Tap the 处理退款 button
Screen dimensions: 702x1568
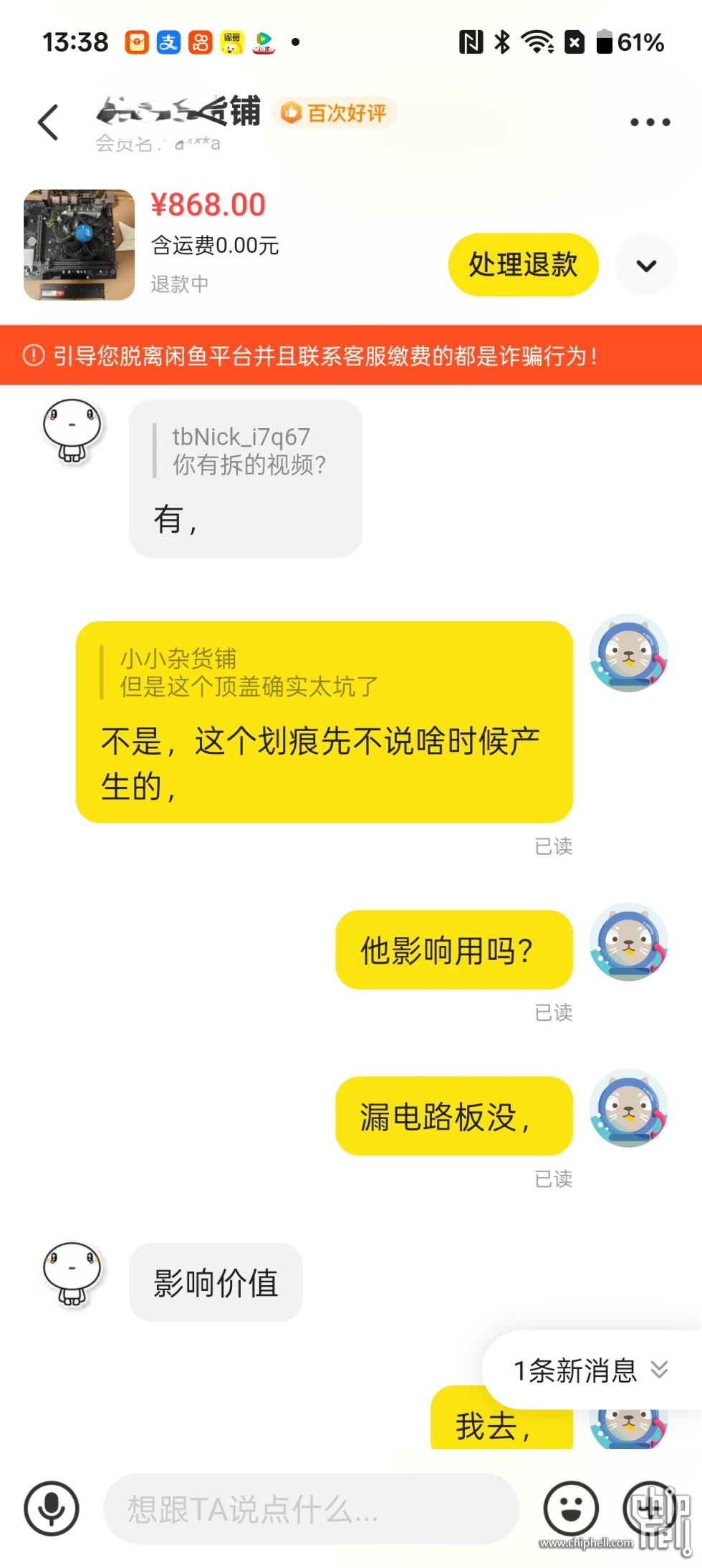[523, 265]
